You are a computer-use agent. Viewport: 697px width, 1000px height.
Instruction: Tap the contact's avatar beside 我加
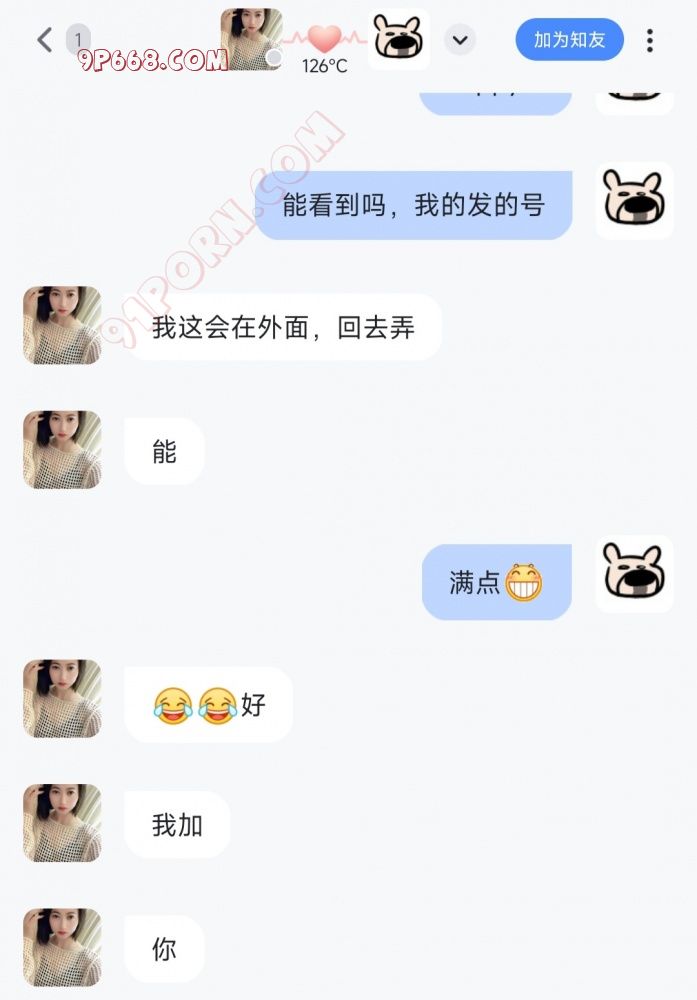pyautogui.click(x=62, y=823)
